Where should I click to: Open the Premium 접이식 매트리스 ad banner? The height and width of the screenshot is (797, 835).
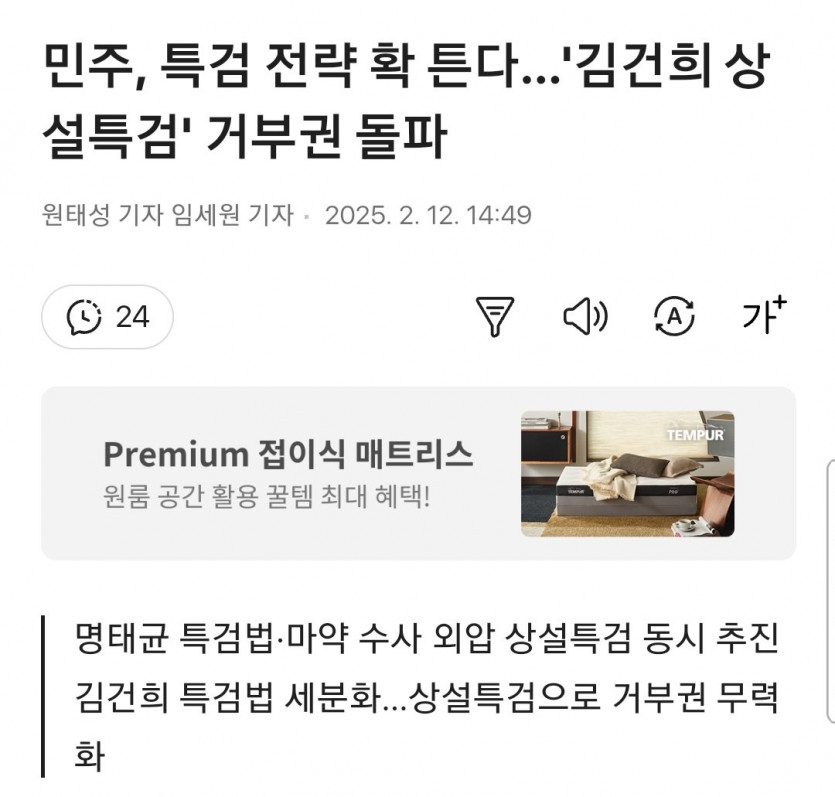pos(418,473)
